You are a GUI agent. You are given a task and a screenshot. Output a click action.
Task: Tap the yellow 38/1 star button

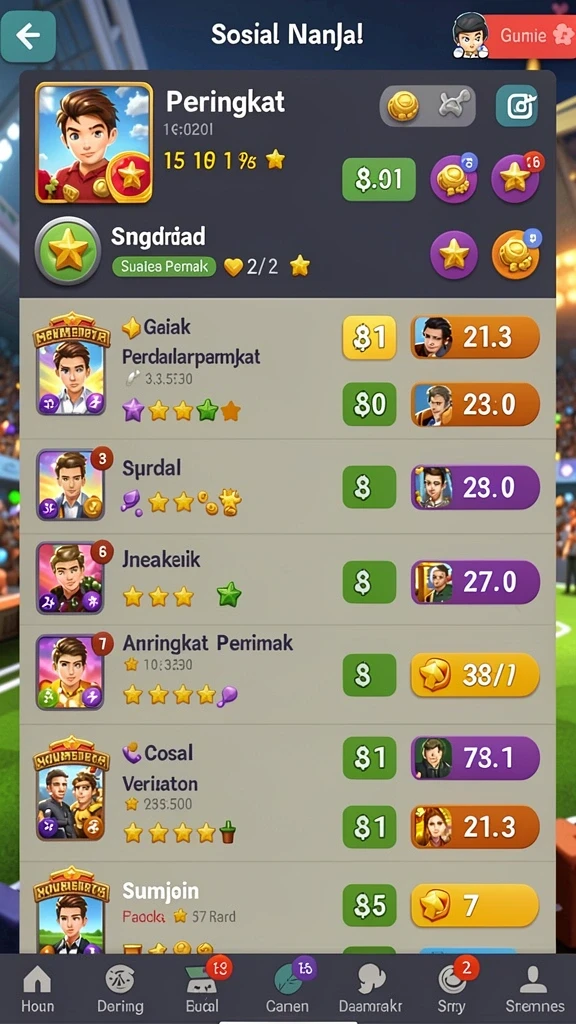[475, 675]
